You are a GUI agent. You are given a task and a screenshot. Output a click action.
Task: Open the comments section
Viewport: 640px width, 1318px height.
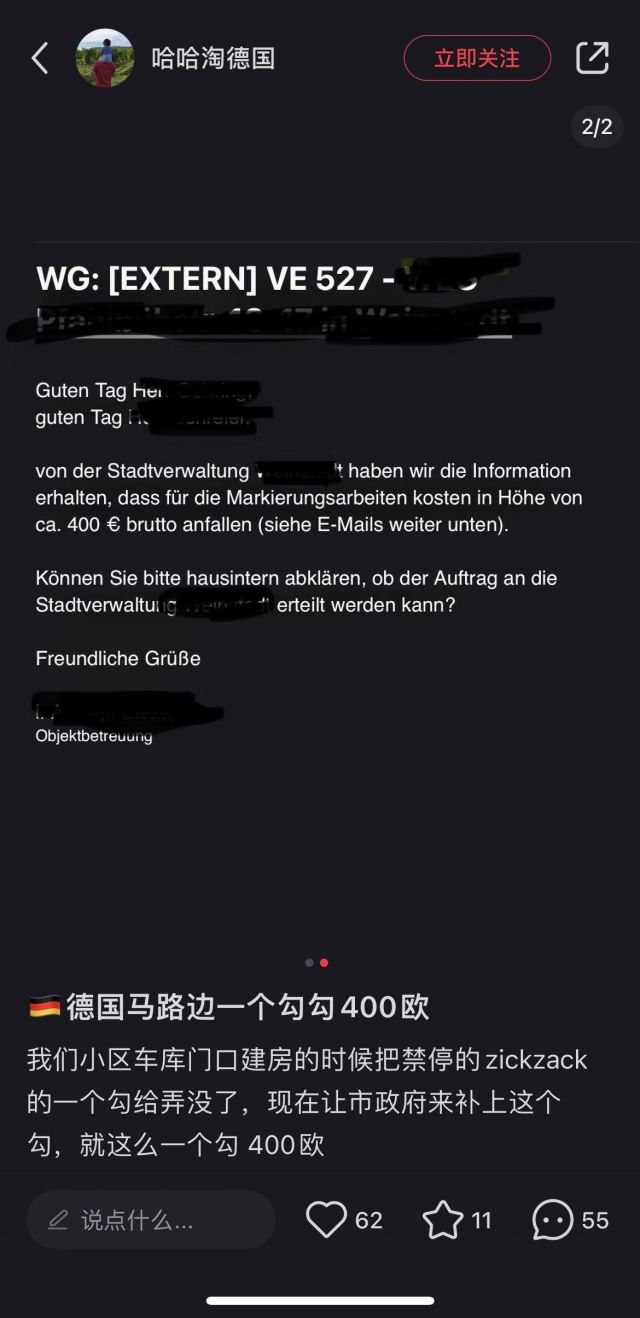[x=552, y=1220]
